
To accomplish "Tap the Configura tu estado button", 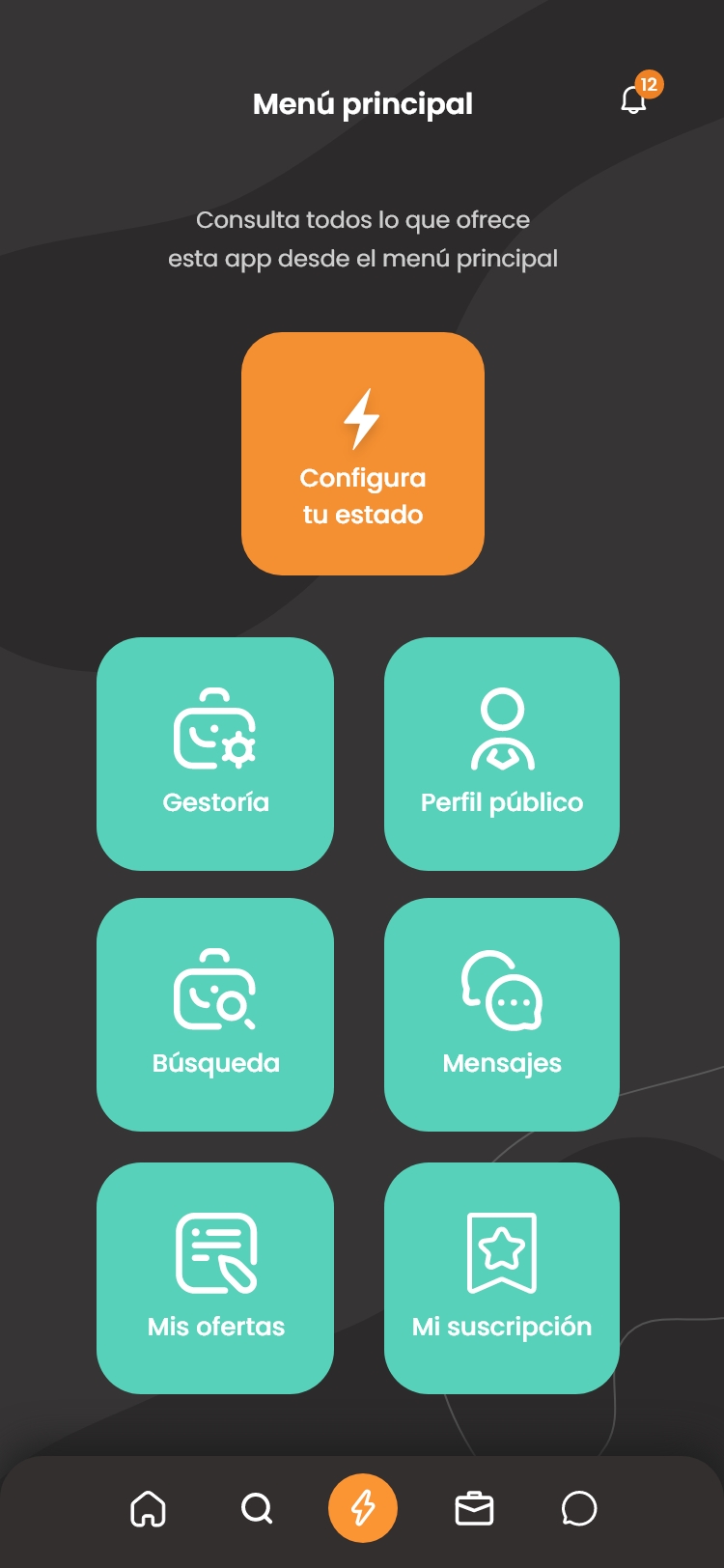I will pyautogui.click(x=363, y=454).
